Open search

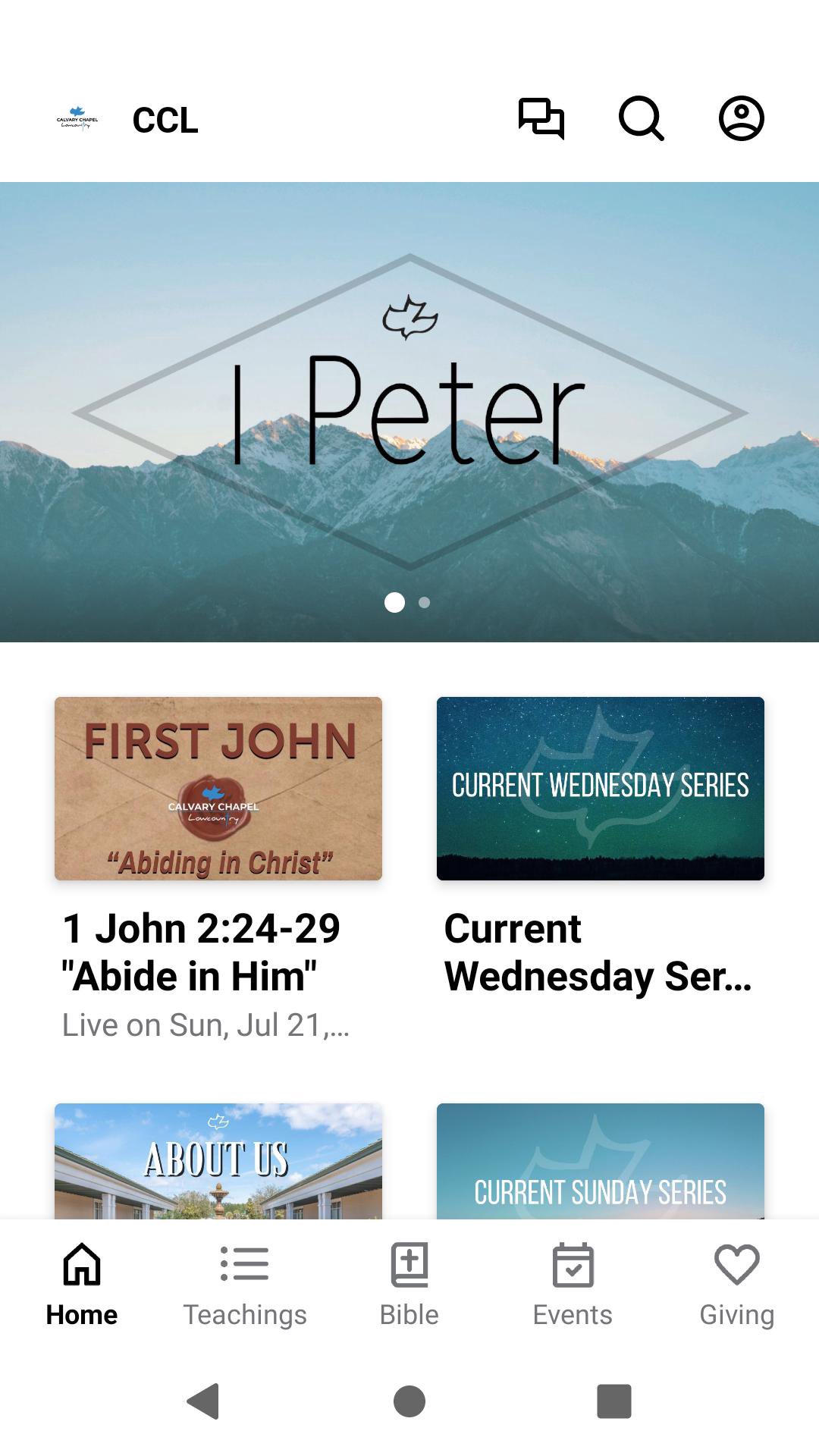coord(642,119)
